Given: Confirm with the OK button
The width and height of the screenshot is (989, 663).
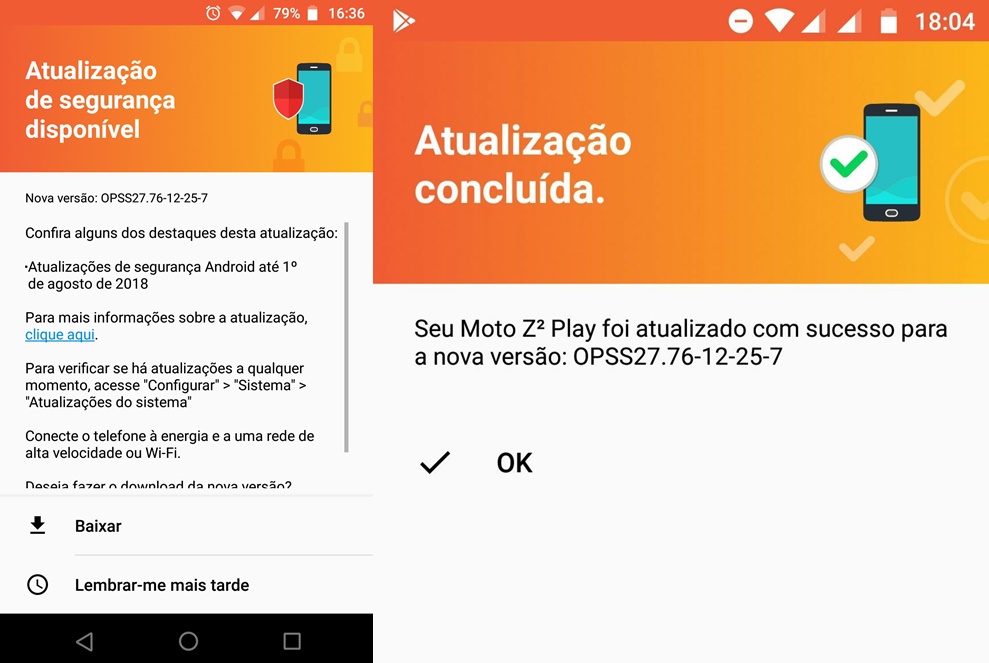Looking at the screenshot, I should tap(514, 463).
